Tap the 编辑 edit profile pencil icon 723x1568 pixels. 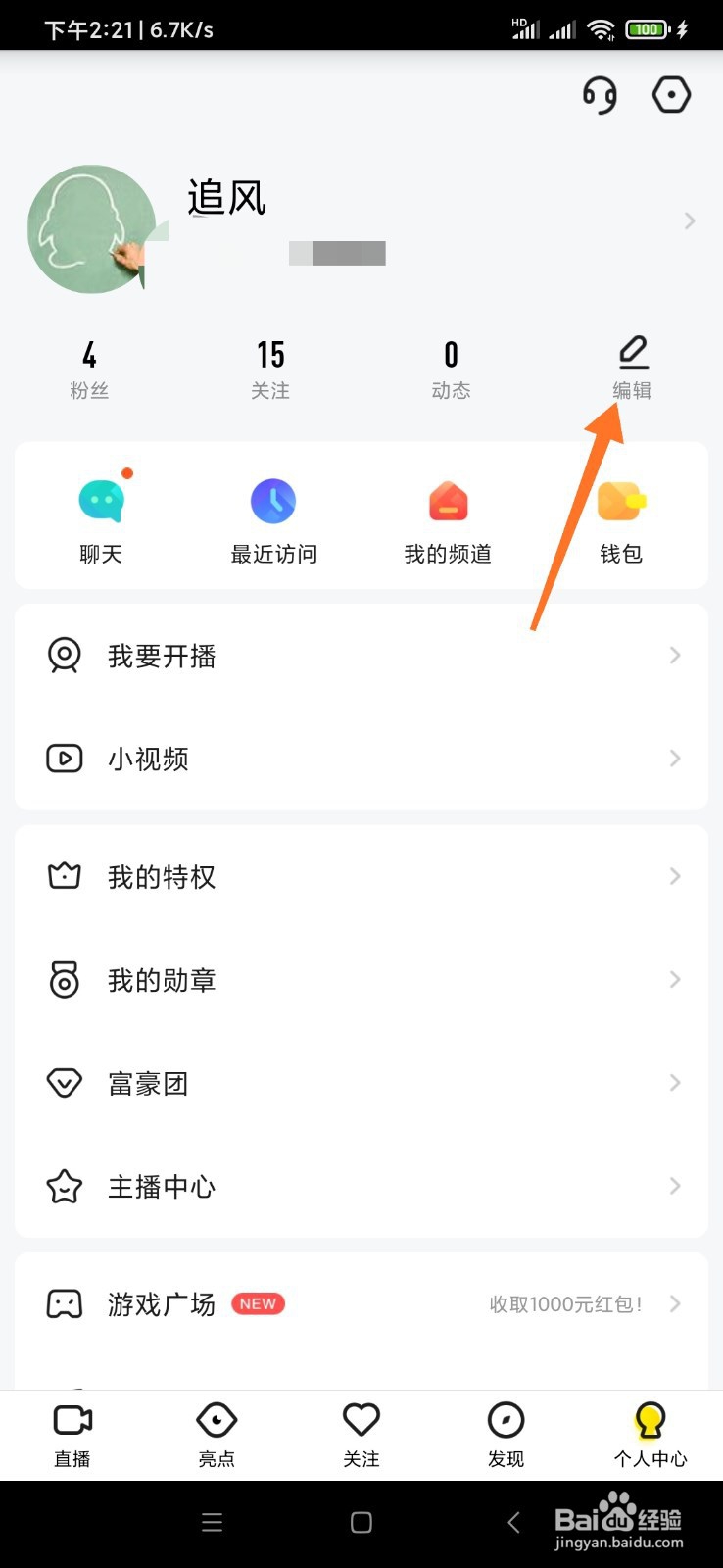633,353
